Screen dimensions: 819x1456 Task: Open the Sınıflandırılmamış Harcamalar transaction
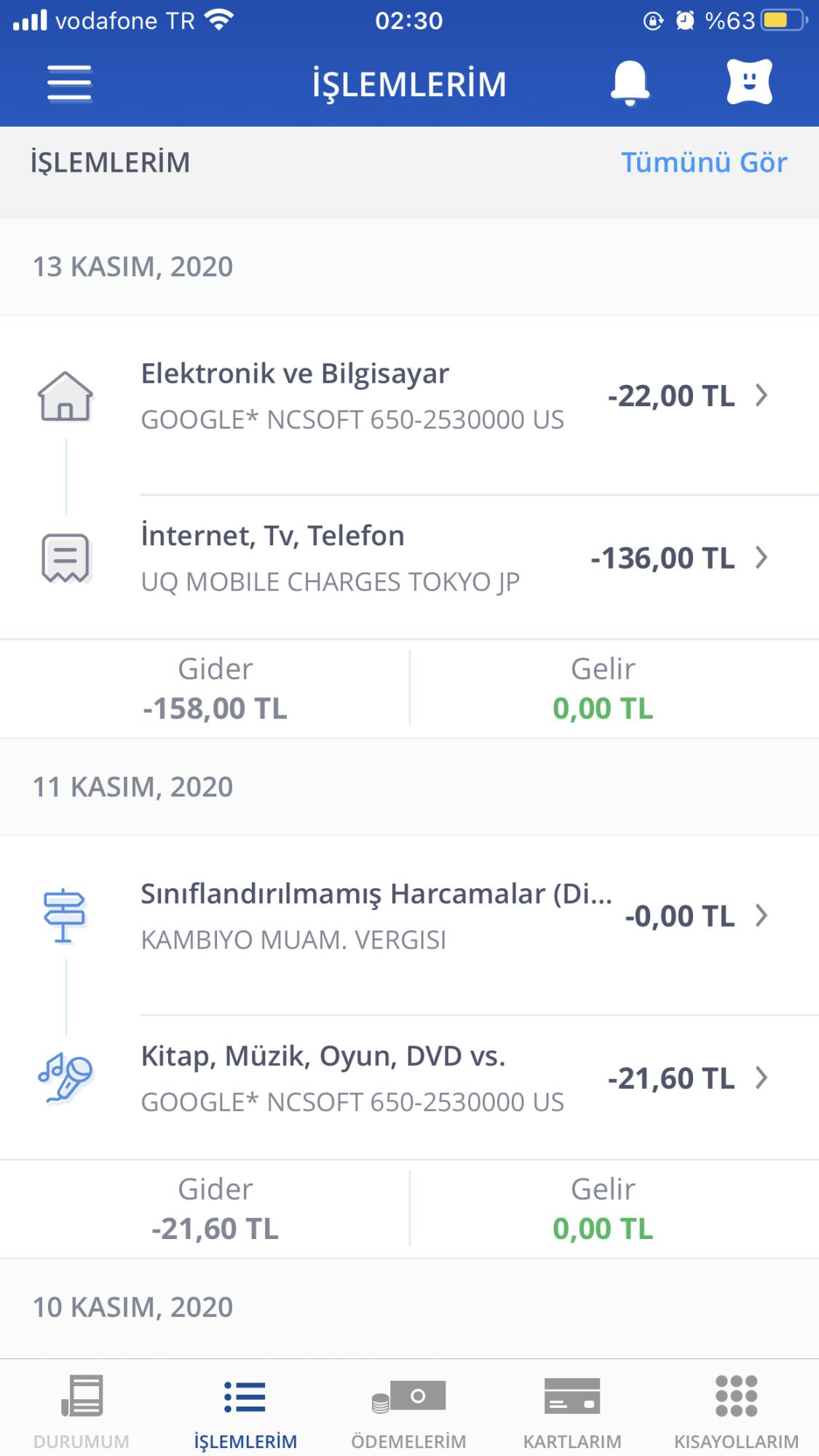pos(409,916)
